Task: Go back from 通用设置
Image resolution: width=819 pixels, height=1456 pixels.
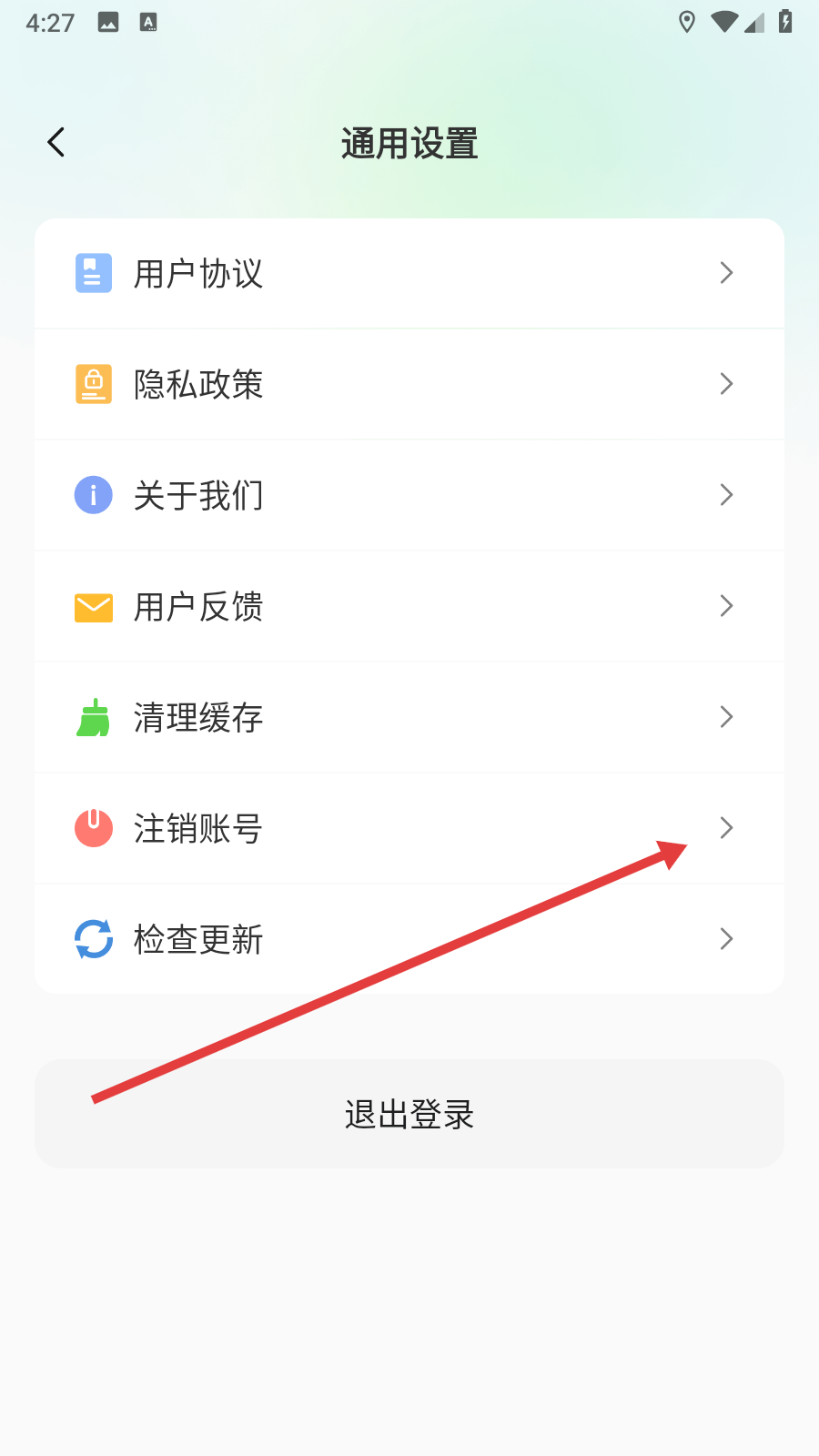Action: coord(56,142)
